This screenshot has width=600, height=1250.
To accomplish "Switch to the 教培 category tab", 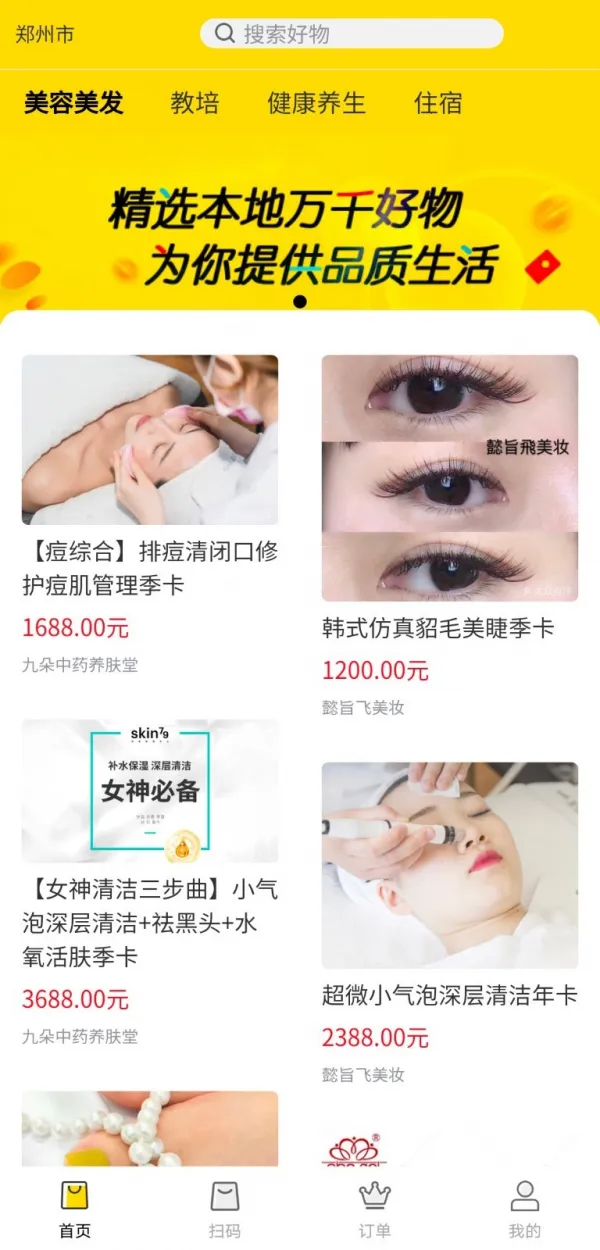I will click(195, 103).
